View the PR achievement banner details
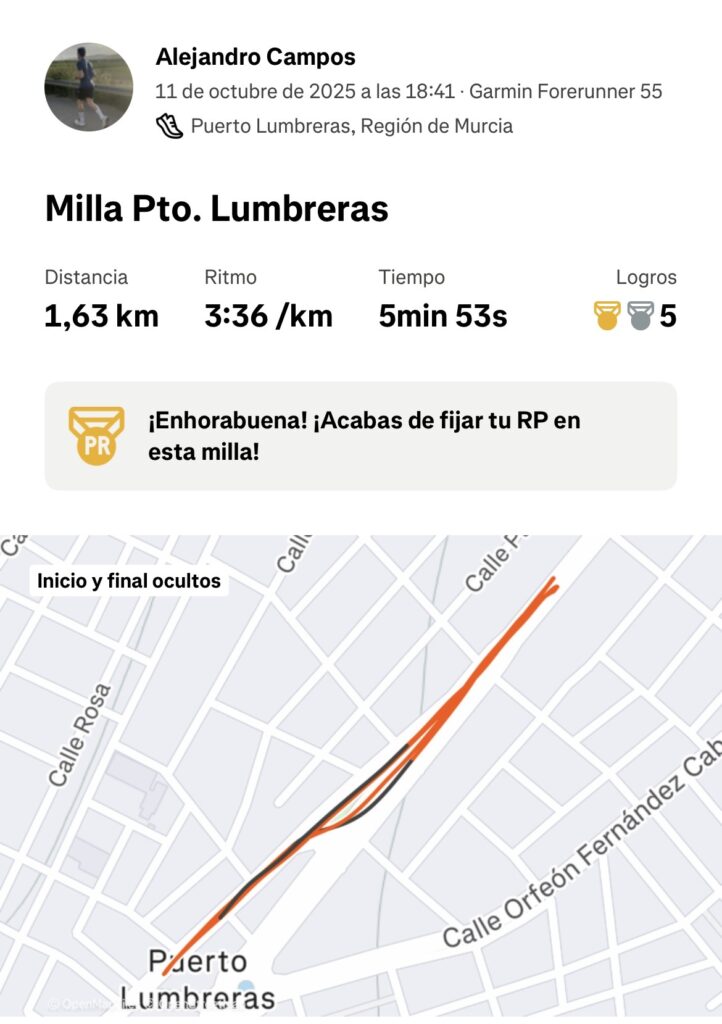 360,436
